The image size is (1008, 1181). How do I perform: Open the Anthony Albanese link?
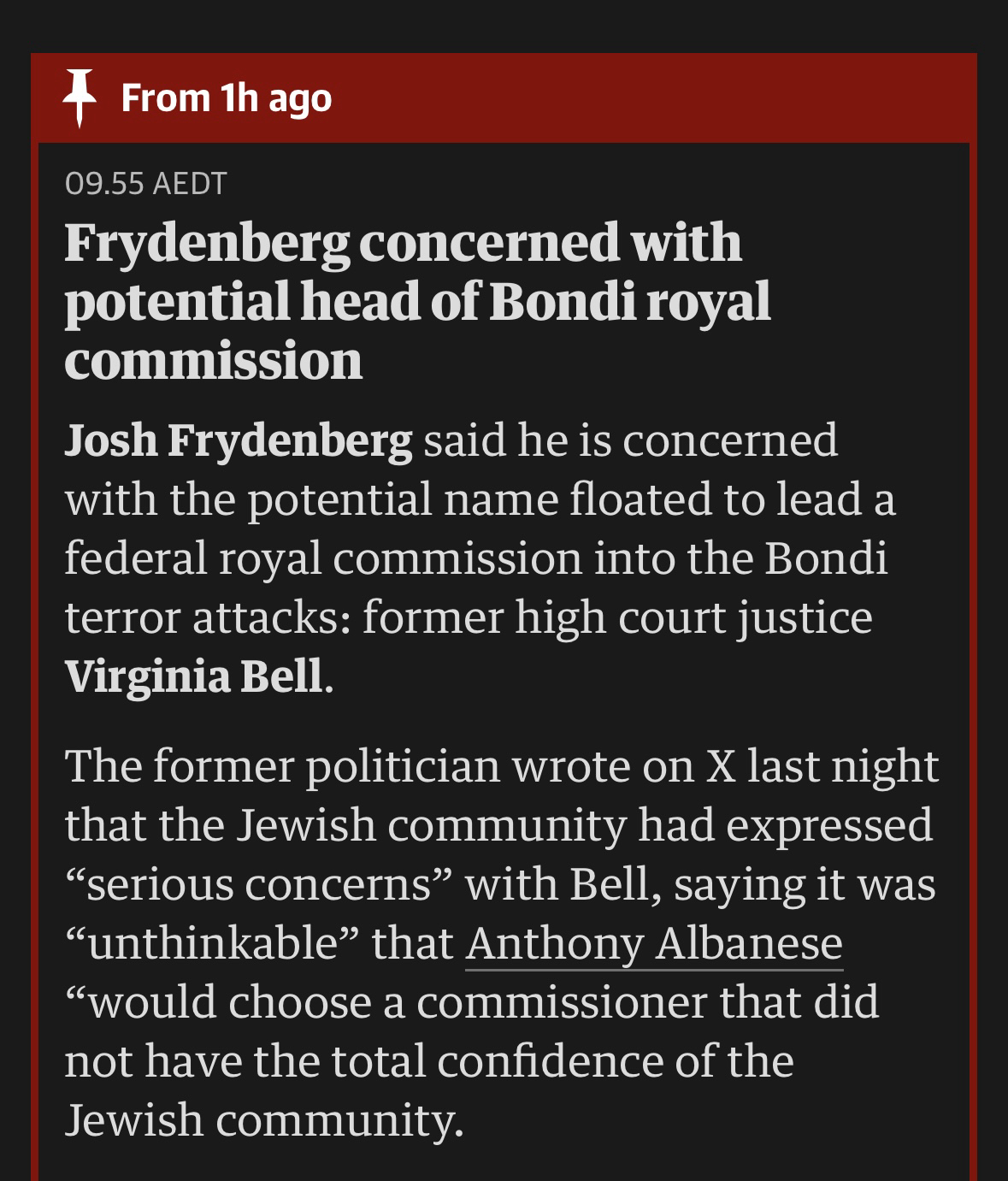pos(654,944)
